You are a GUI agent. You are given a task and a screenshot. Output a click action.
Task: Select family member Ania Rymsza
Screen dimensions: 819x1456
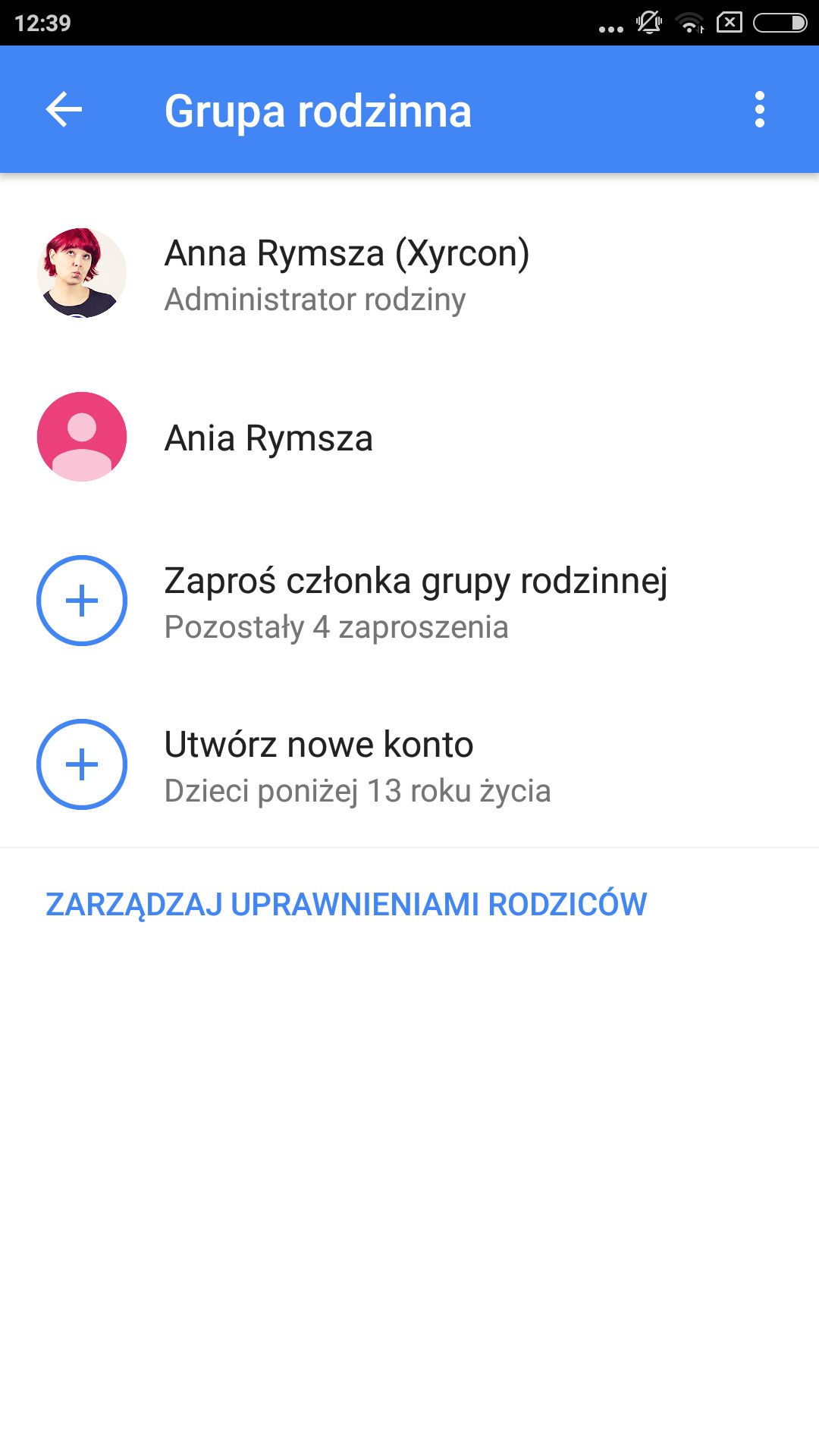tap(409, 438)
